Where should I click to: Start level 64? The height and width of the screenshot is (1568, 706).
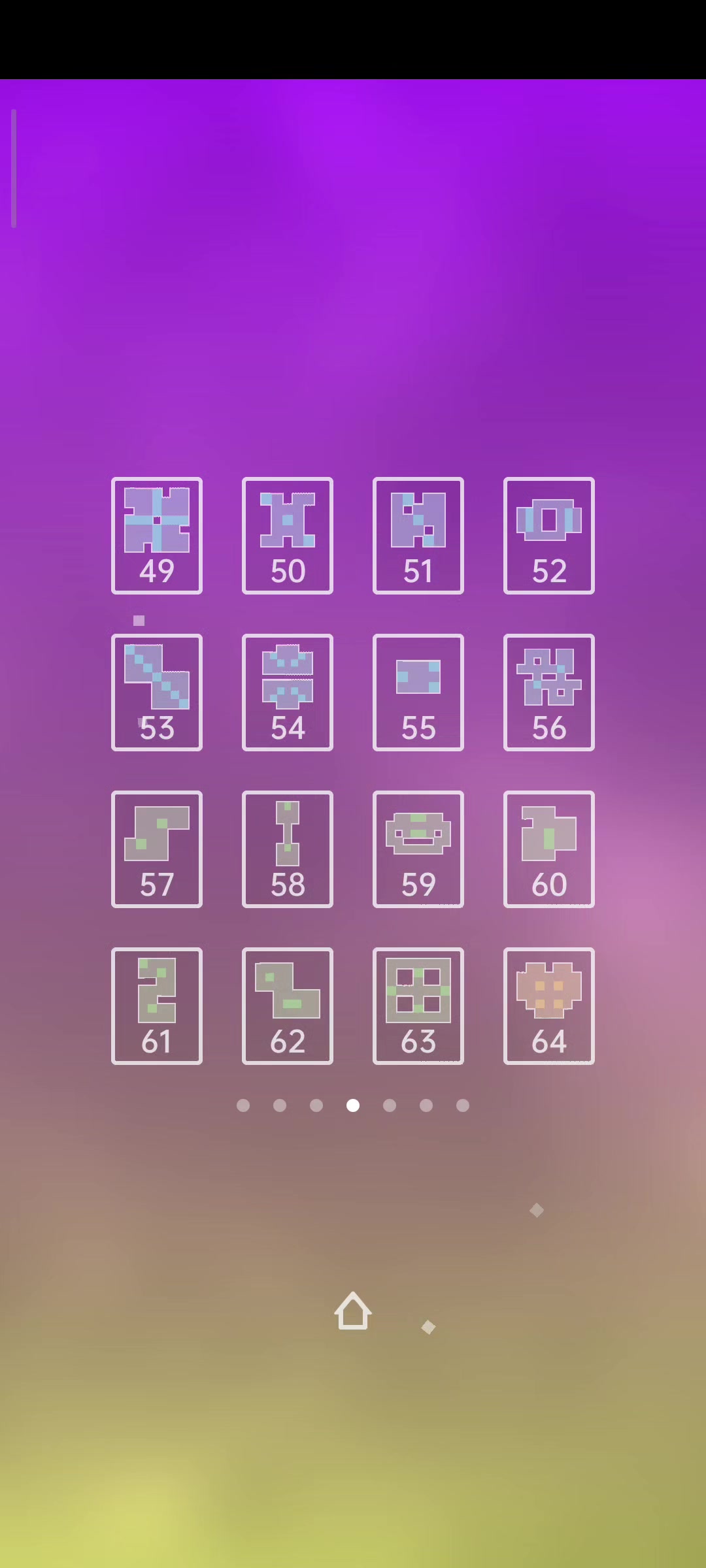click(549, 1006)
